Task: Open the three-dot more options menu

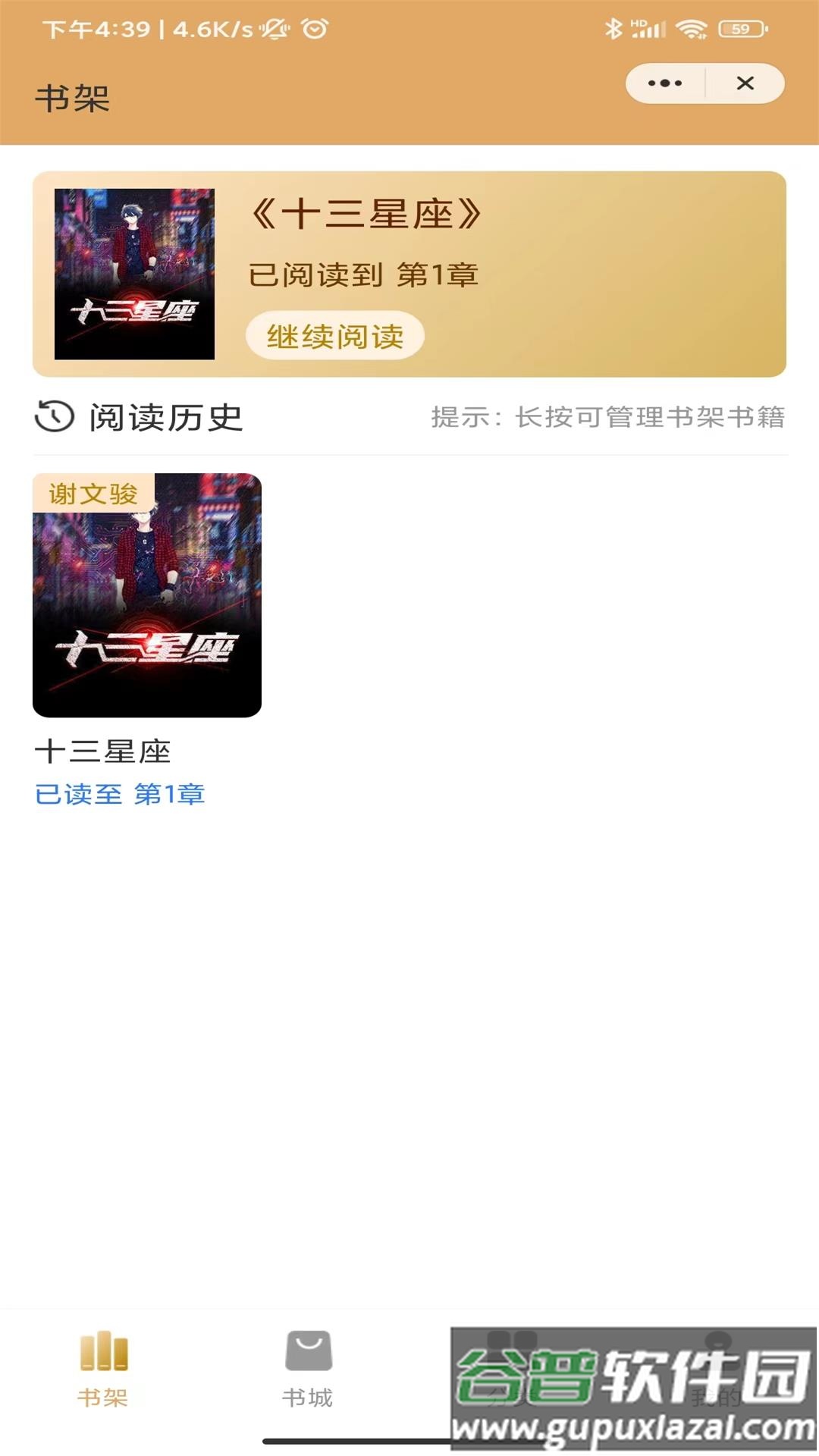Action: 664,83
